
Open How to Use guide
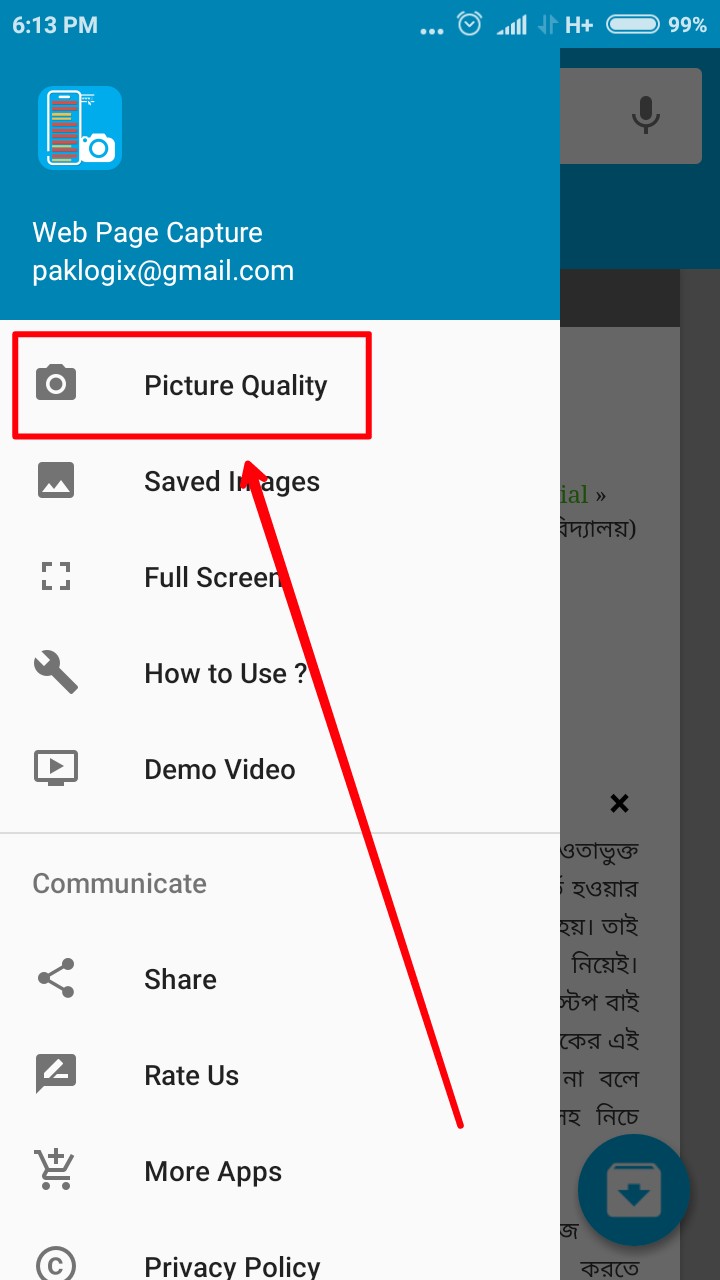click(225, 674)
